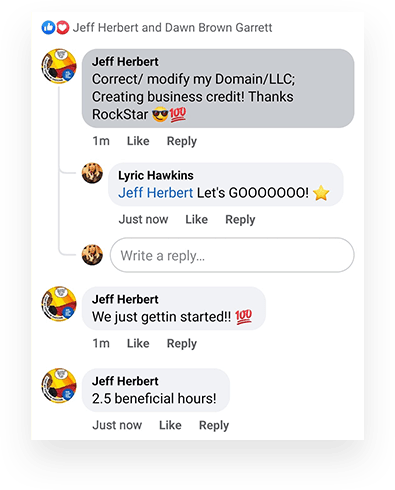Like Lyric Hawkins' "Let's GOOOOOOO" reply
This screenshot has width=395, height=490.
pyautogui.click(x=196, y=219)
